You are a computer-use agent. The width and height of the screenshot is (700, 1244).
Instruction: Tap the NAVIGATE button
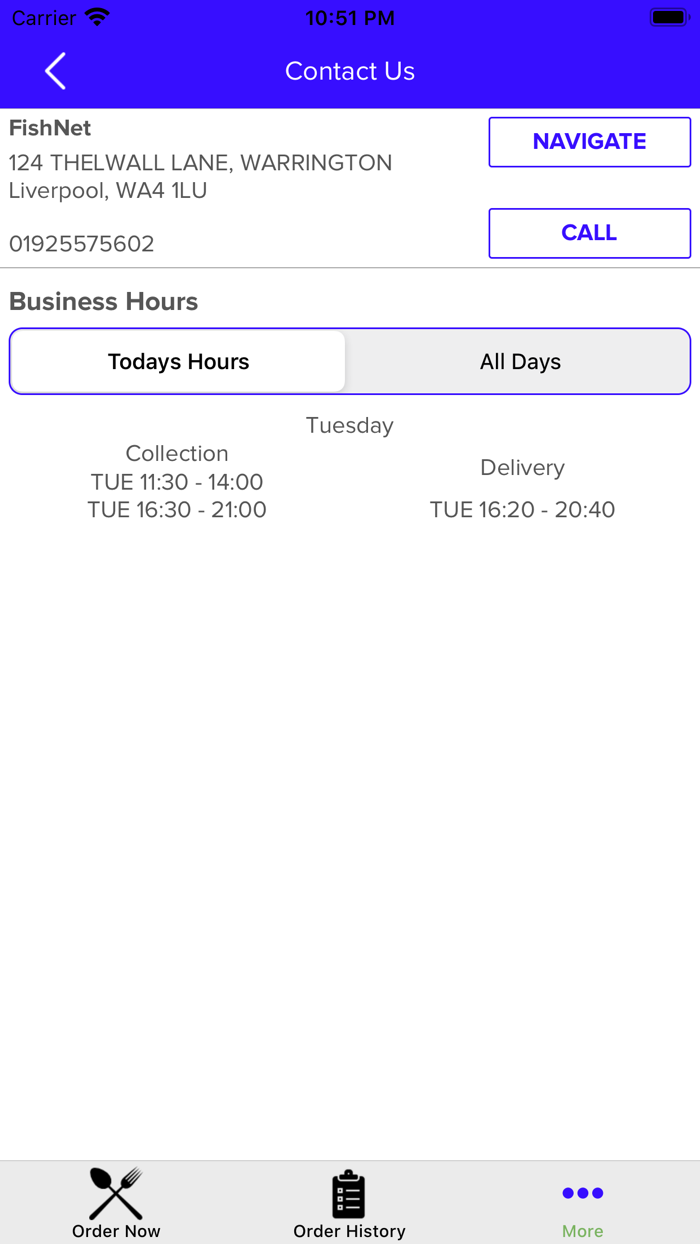click(x=589, y=142)
